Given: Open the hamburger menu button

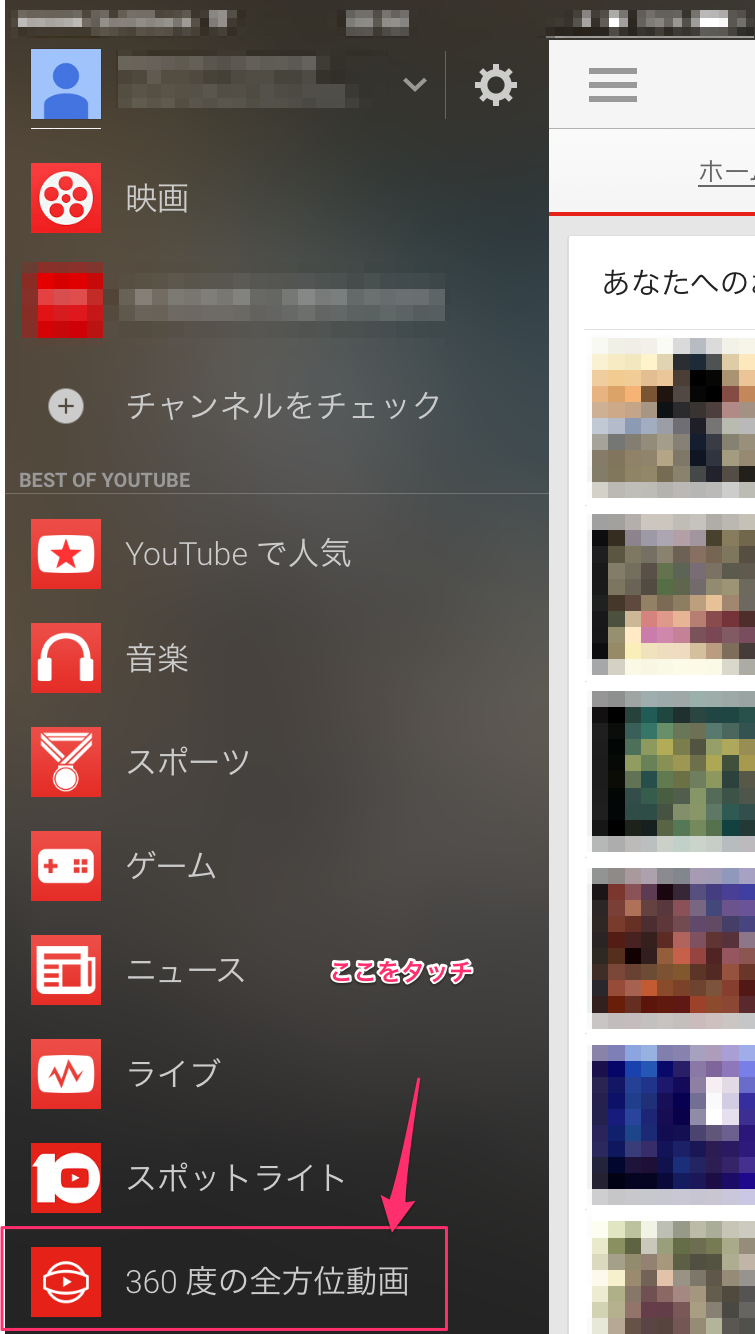Looking at the screenshot, I should click(x=613, y=85).
